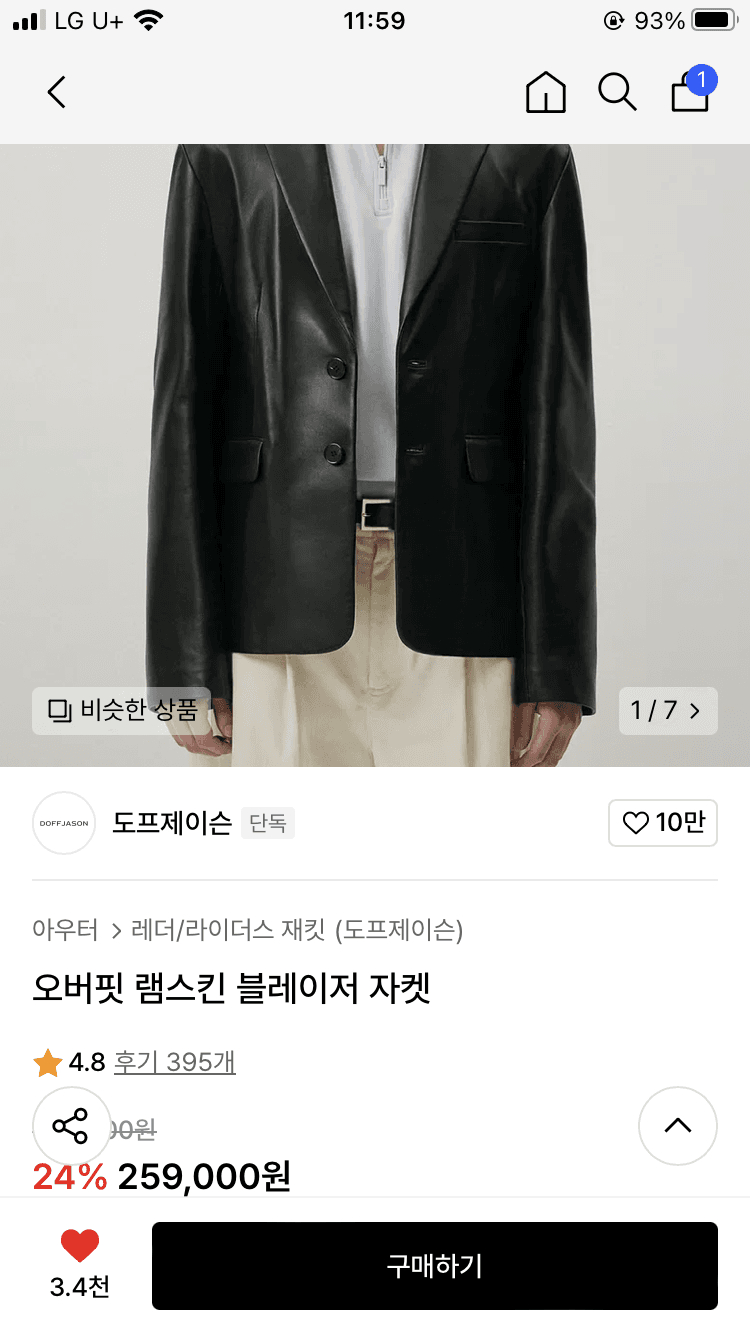Go back using the top-left arrow
This screenshot has height=1334, width=750.
56,93
